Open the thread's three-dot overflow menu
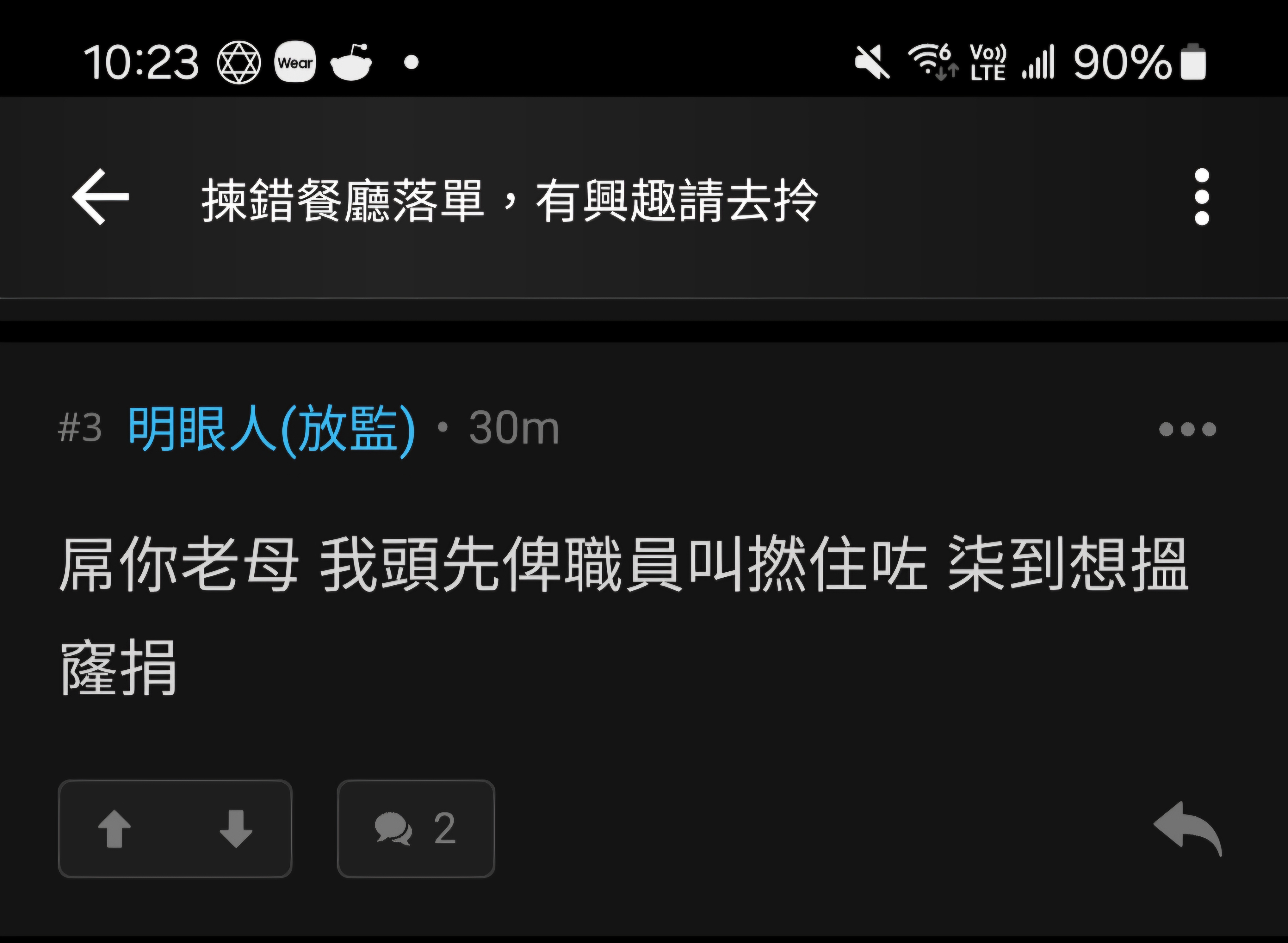This screenshot has width=1288, height=943. [x=1201, y=197]
